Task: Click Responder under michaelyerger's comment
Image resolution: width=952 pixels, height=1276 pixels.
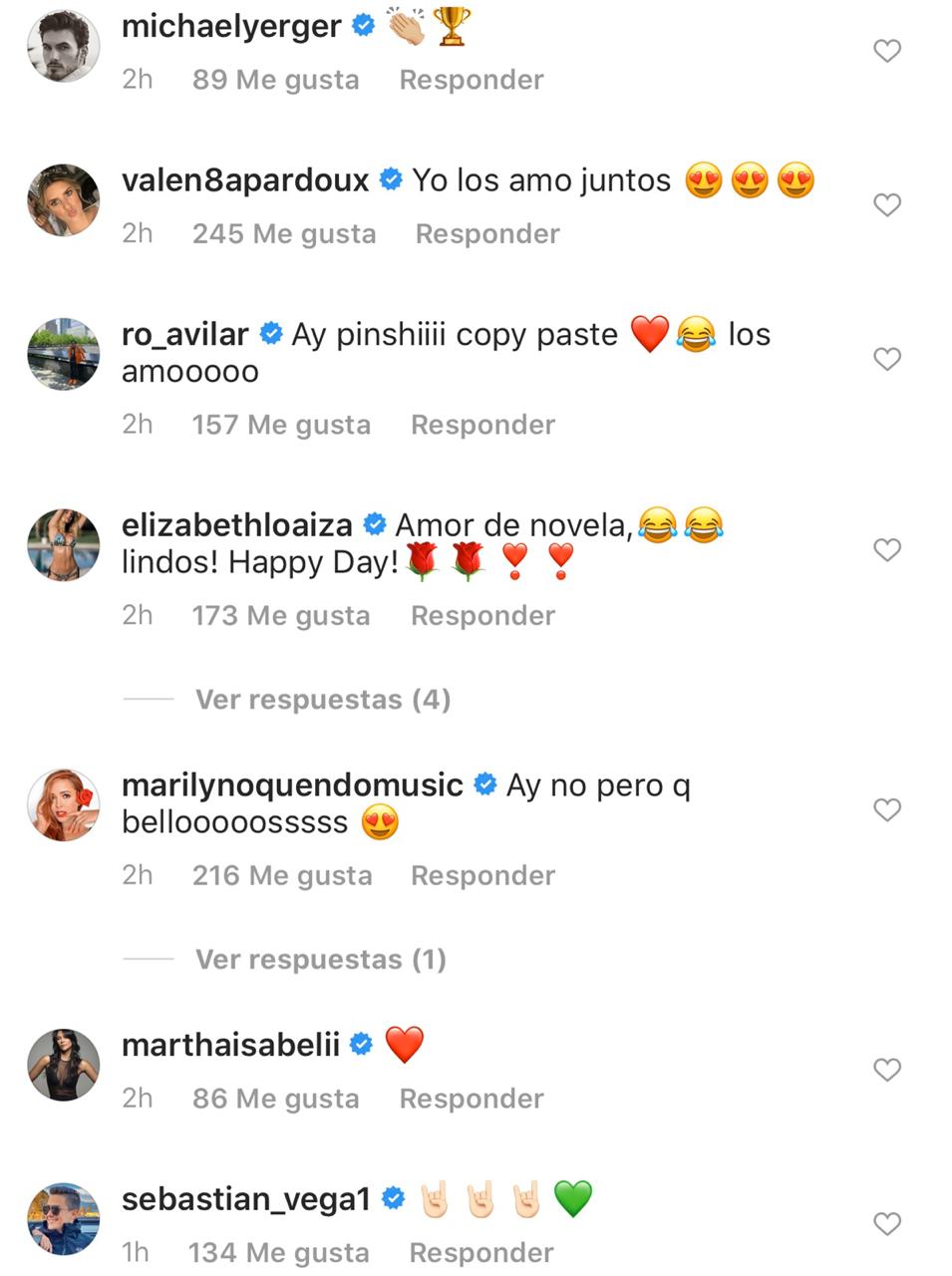Action: tap(471, 79)
